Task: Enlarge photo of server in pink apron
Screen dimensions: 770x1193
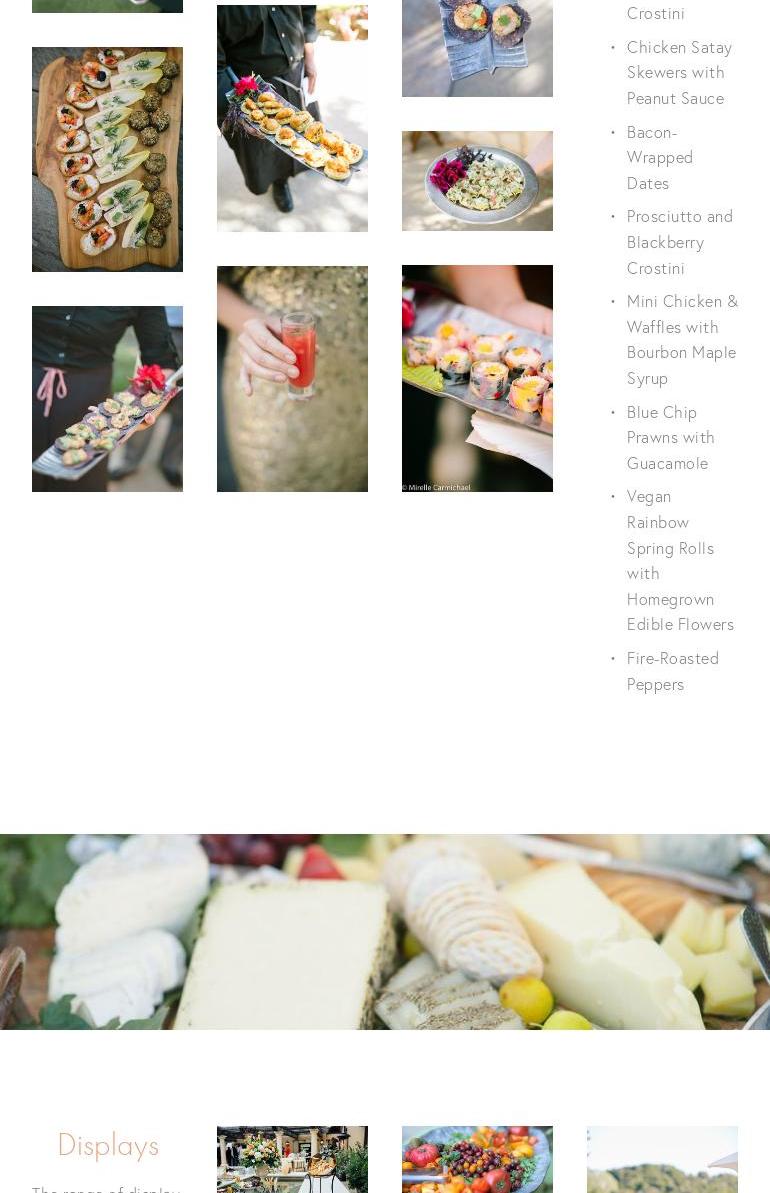Action: (107, 398)
